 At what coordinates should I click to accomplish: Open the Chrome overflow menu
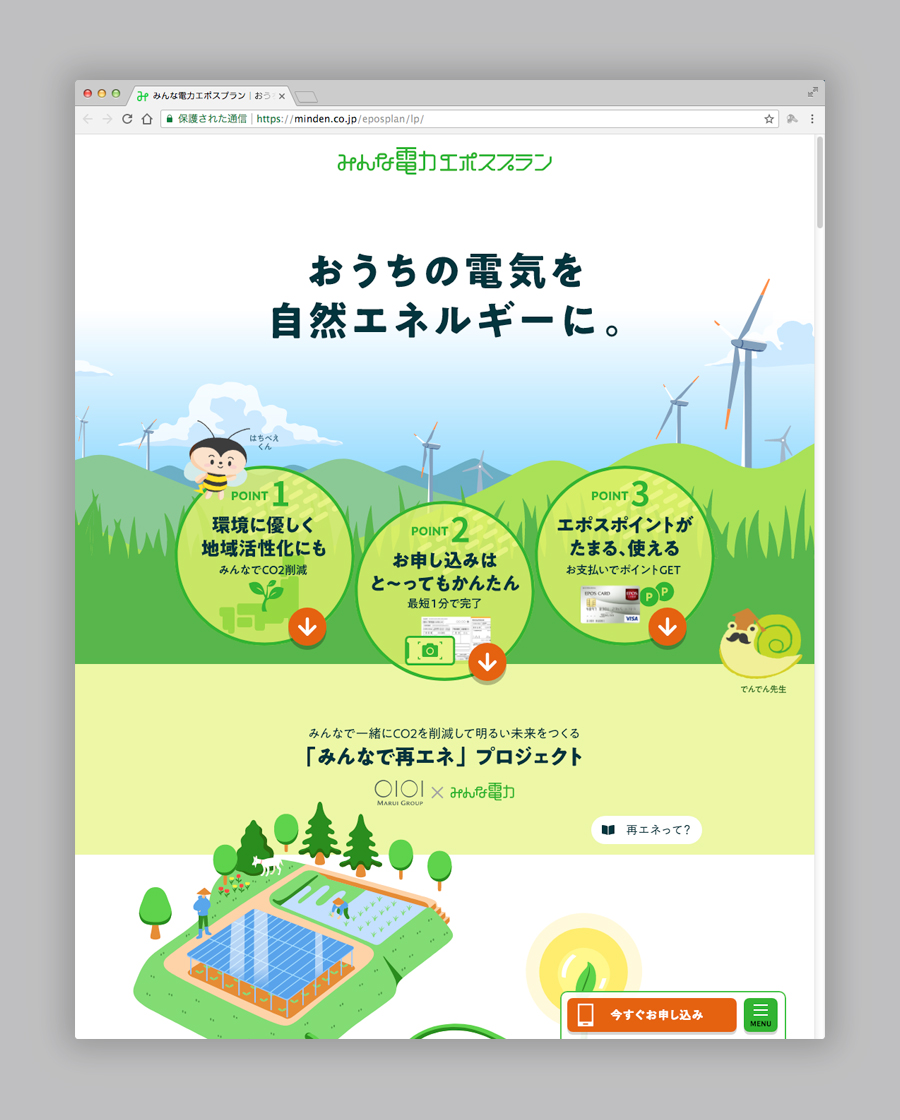[x=812, y=118]
